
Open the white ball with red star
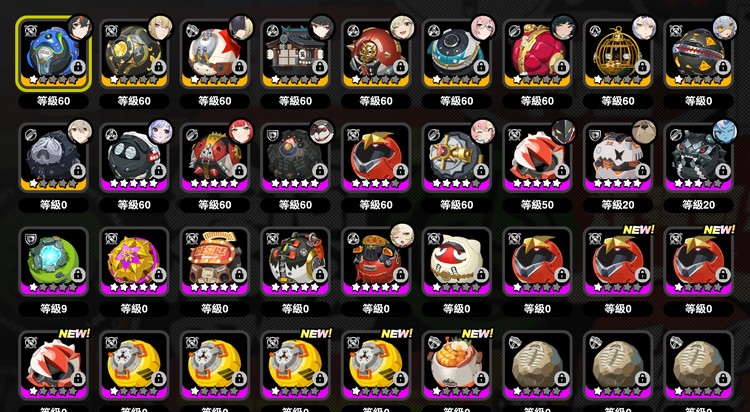pos(214,53)
